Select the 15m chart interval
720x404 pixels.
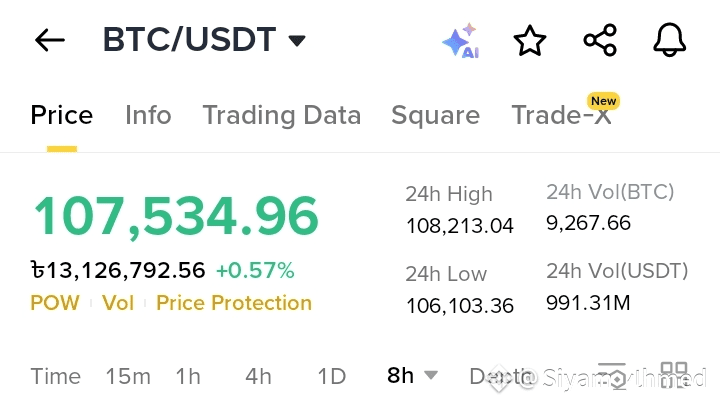click(x=128, y=376)
